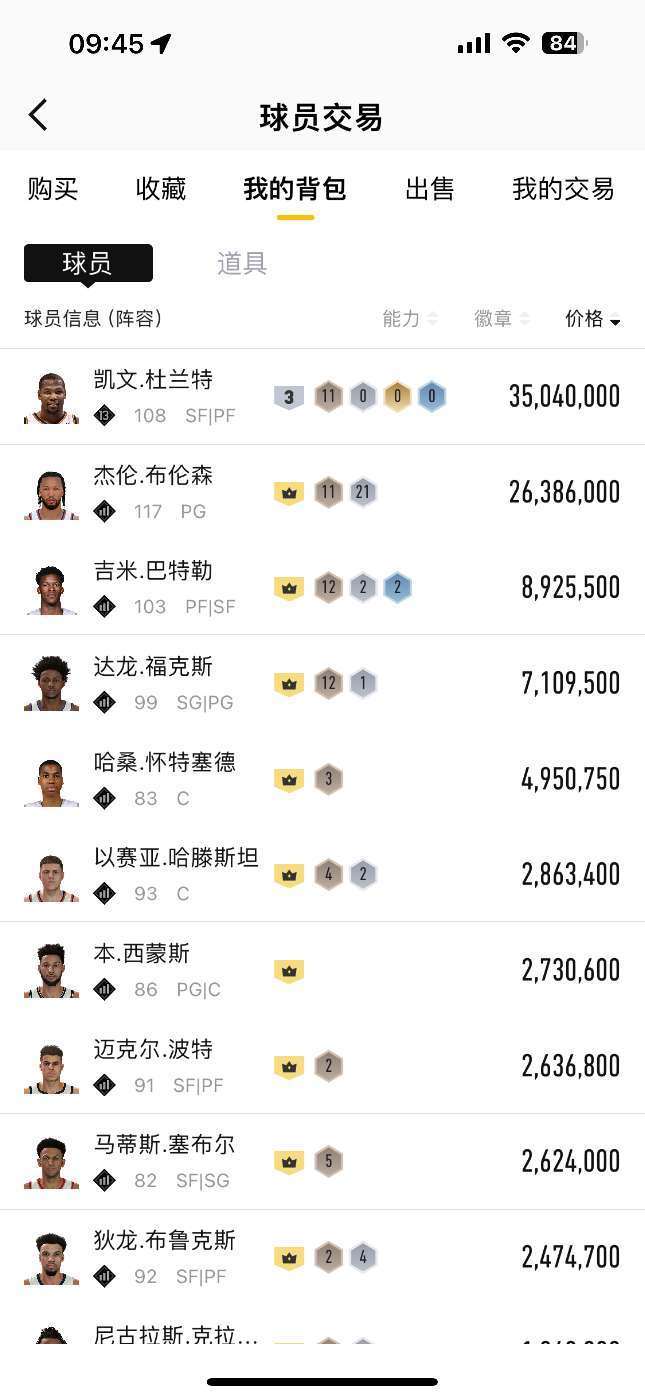Open 迈克尔.波特 player row

coord(322,1066)
